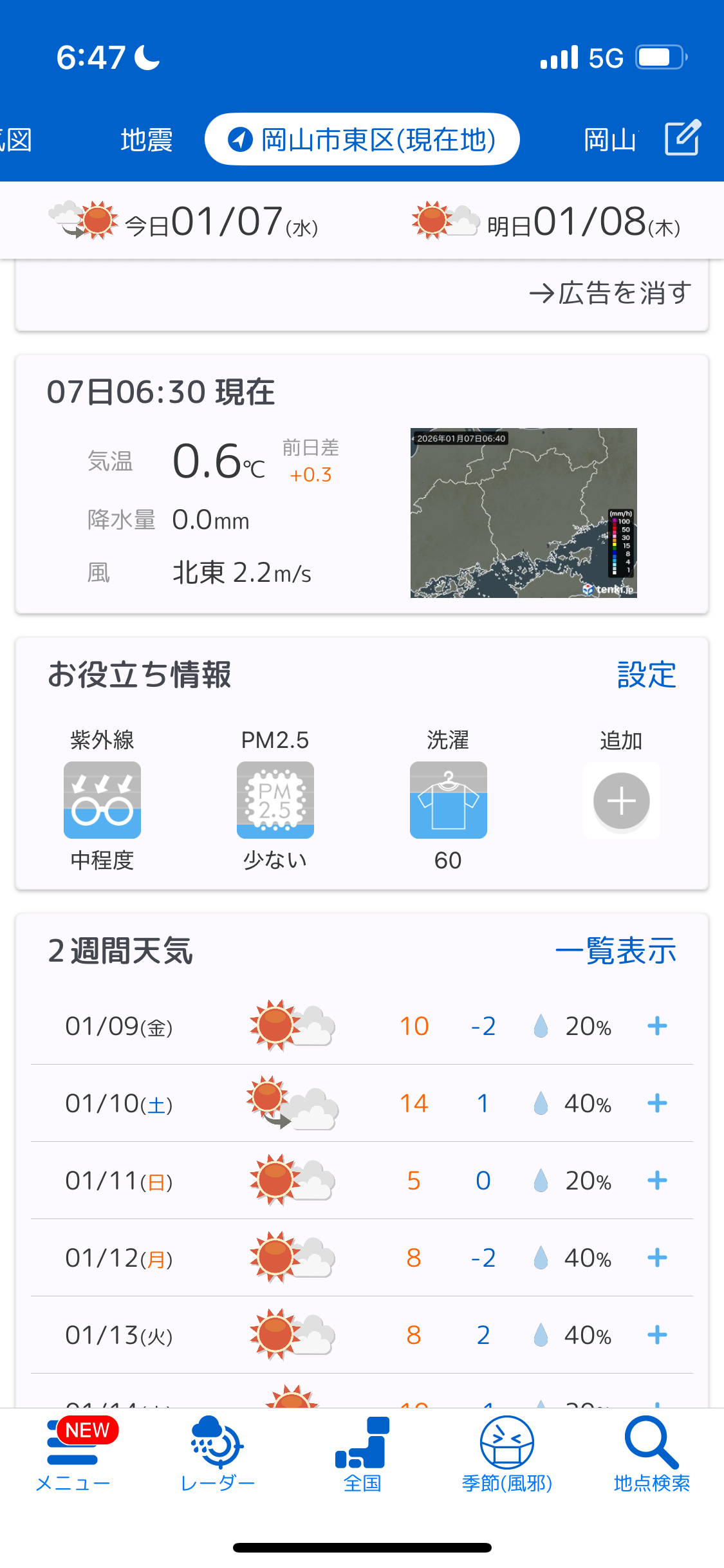Open the メニュー tab
Screen dimensions: 724x1568
[73, 1455]
